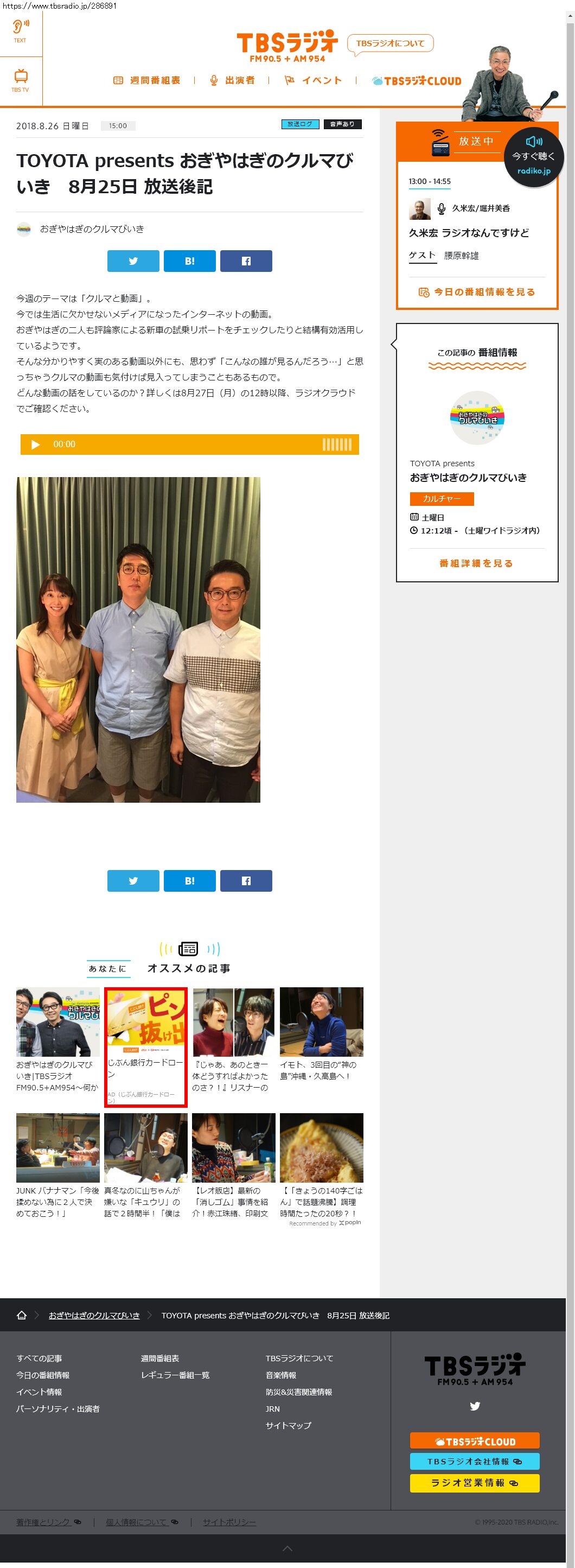This screenshot has width=575, height=1568.
Task: Open recommended article イモト、3回目の神の島
Action: tap(321, 1035)
